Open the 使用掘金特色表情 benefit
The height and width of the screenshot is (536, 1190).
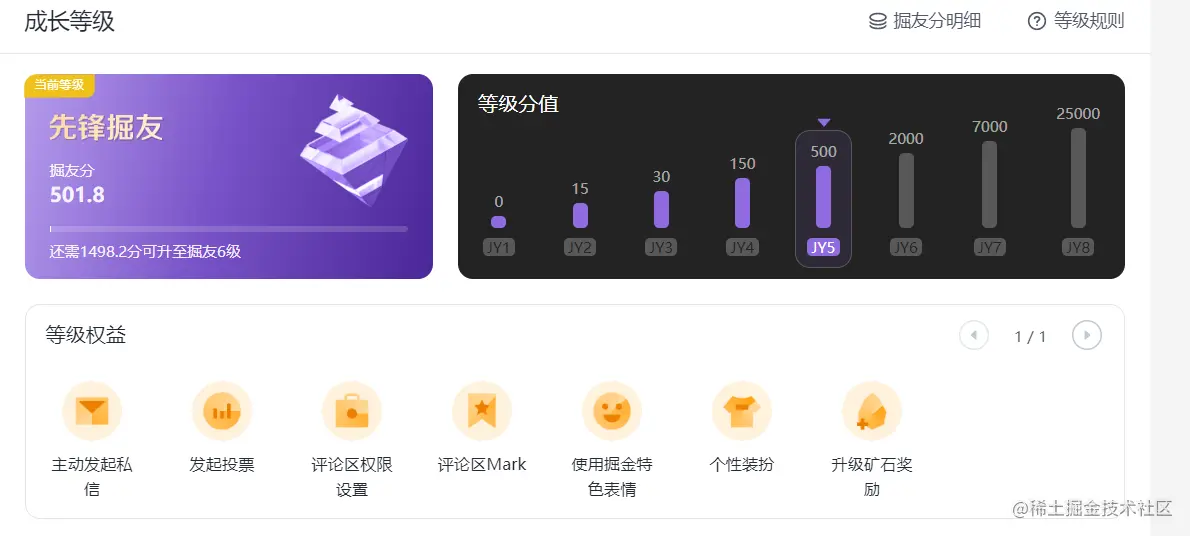click(612, 411)
